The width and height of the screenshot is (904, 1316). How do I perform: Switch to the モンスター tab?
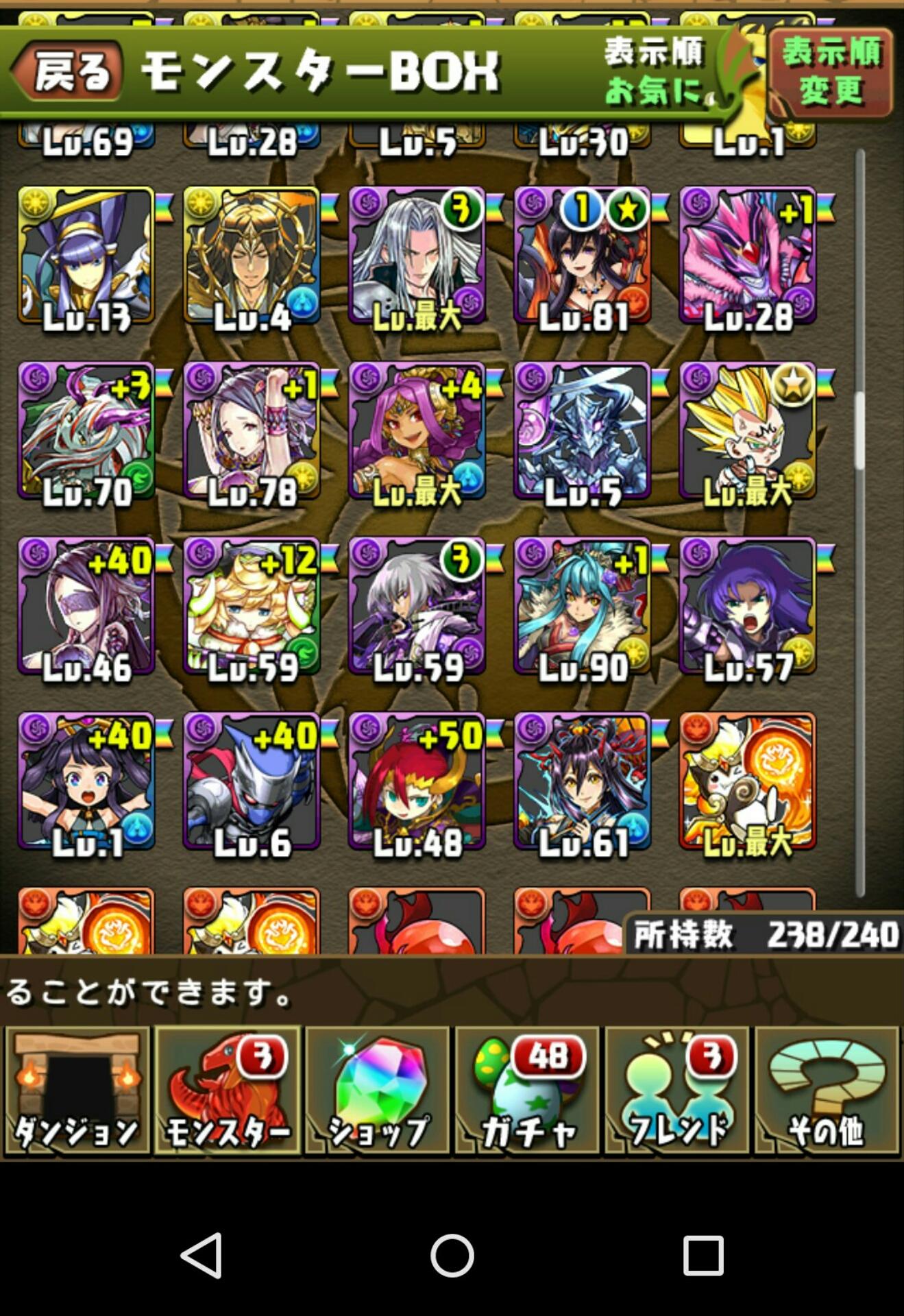coord(228,1090)
